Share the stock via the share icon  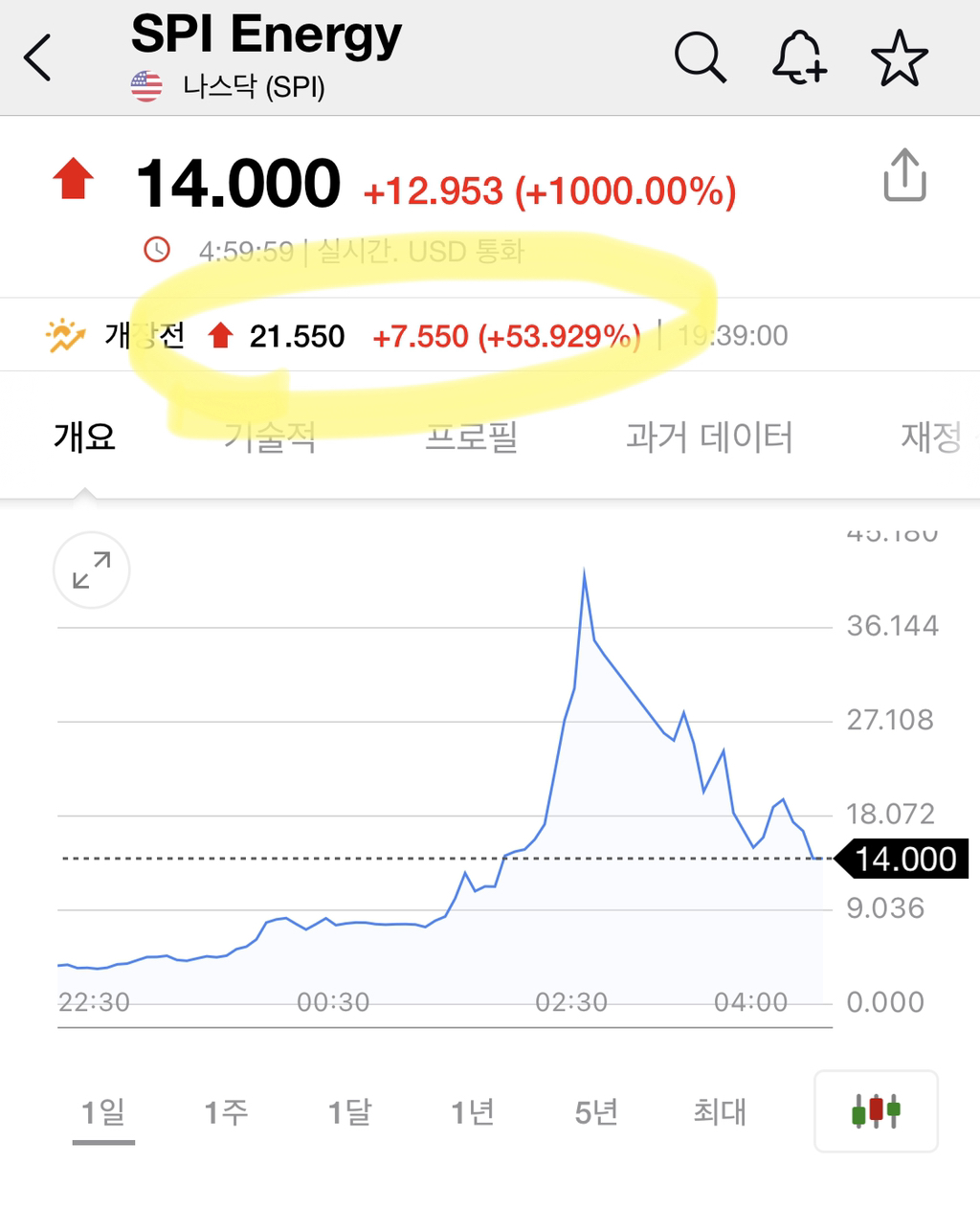click(x=903, y=177)
